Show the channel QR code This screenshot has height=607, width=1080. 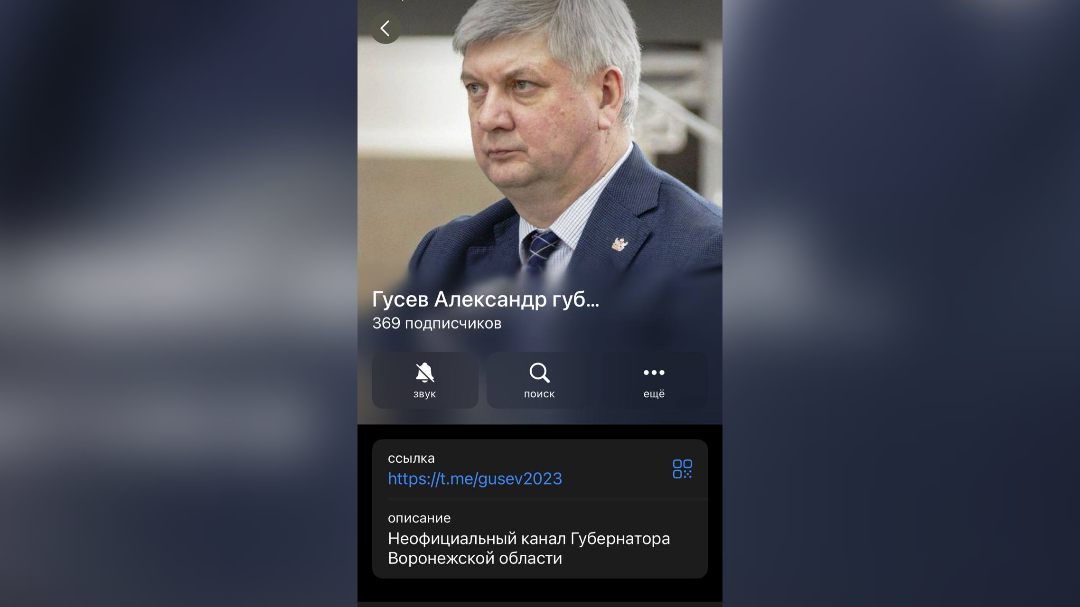[x=682, y=469]
